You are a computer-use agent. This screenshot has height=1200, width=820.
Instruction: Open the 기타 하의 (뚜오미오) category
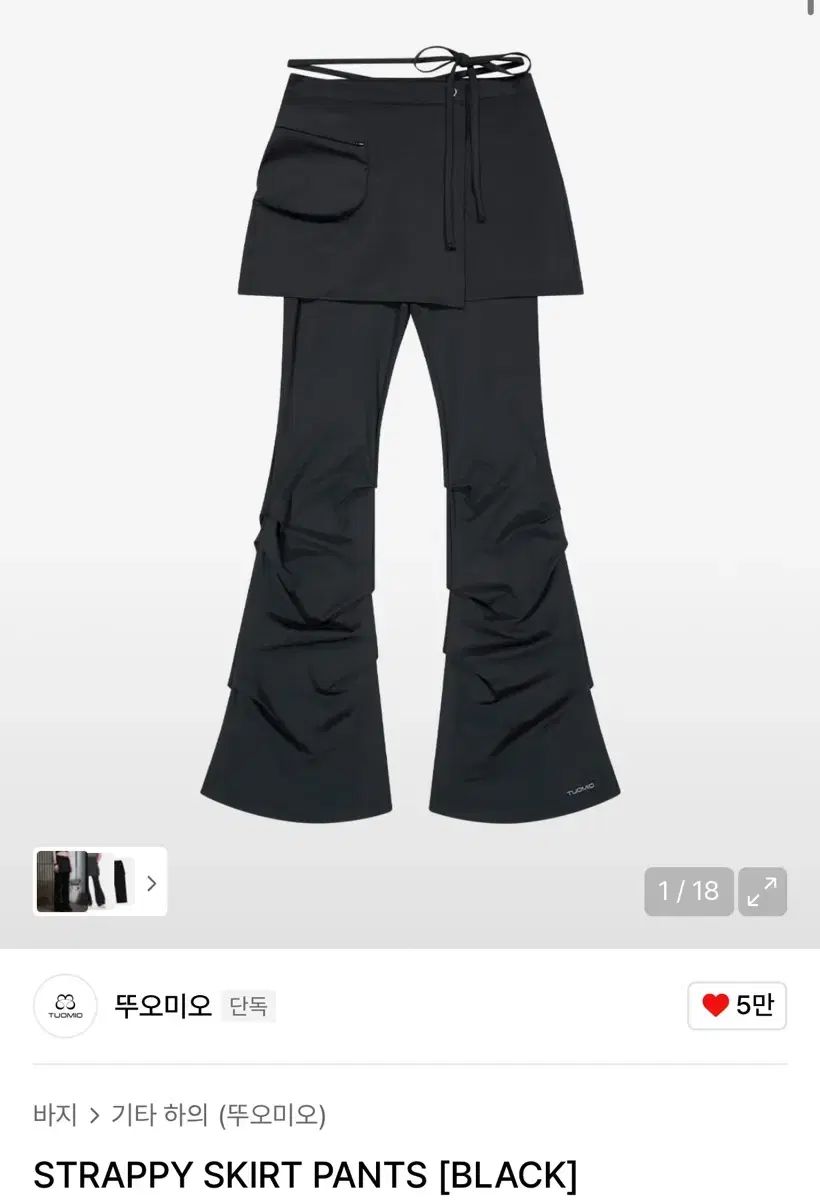pos(218,1114)
